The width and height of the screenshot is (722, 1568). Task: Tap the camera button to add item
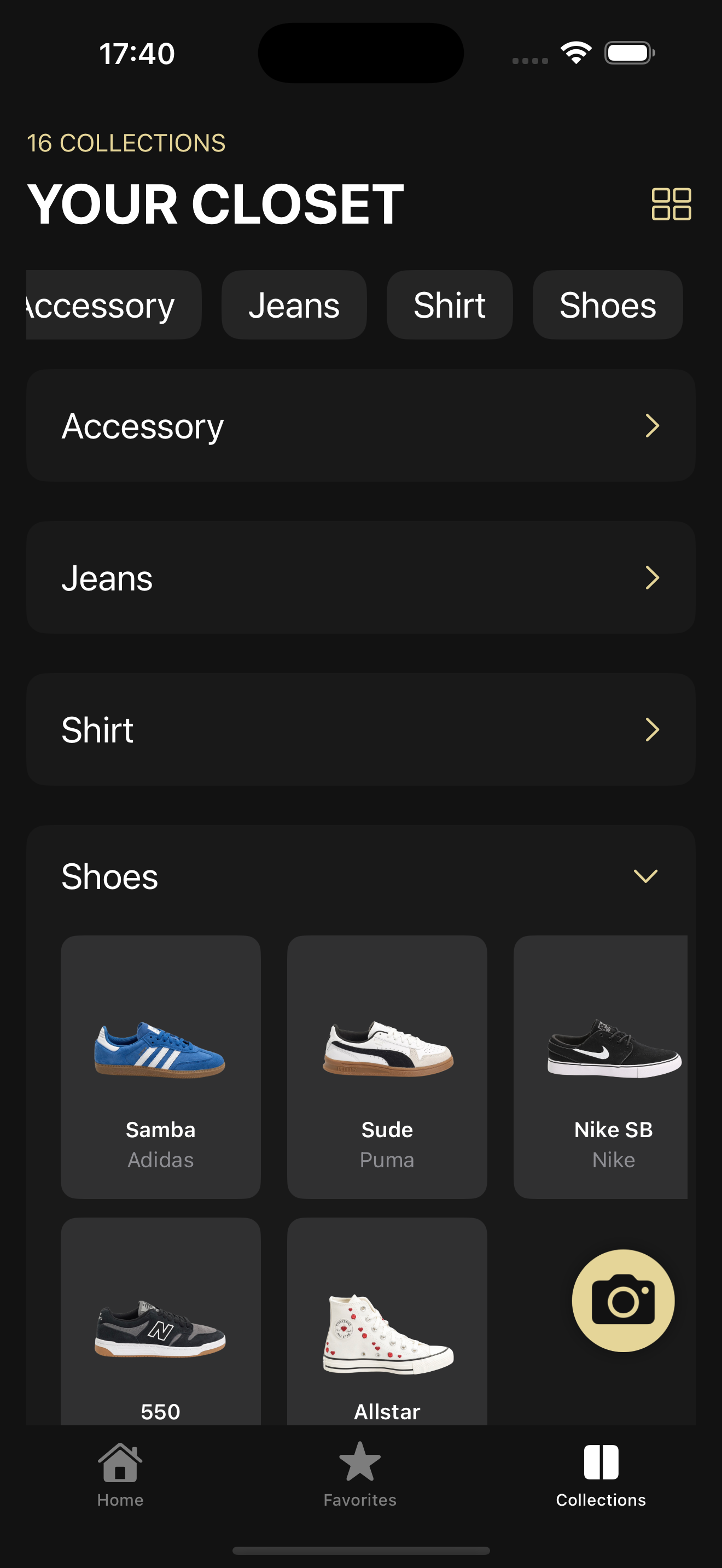(x=623, y=1301)
